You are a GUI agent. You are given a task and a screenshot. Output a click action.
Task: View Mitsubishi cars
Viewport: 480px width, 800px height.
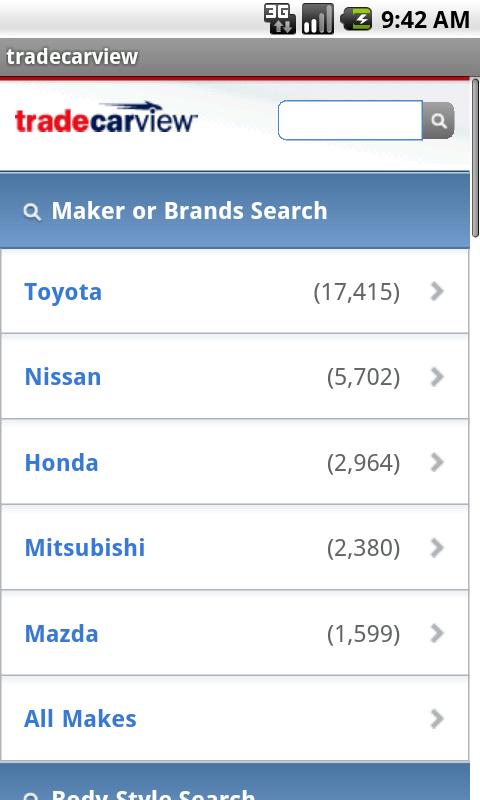click(x=235, y=548)
